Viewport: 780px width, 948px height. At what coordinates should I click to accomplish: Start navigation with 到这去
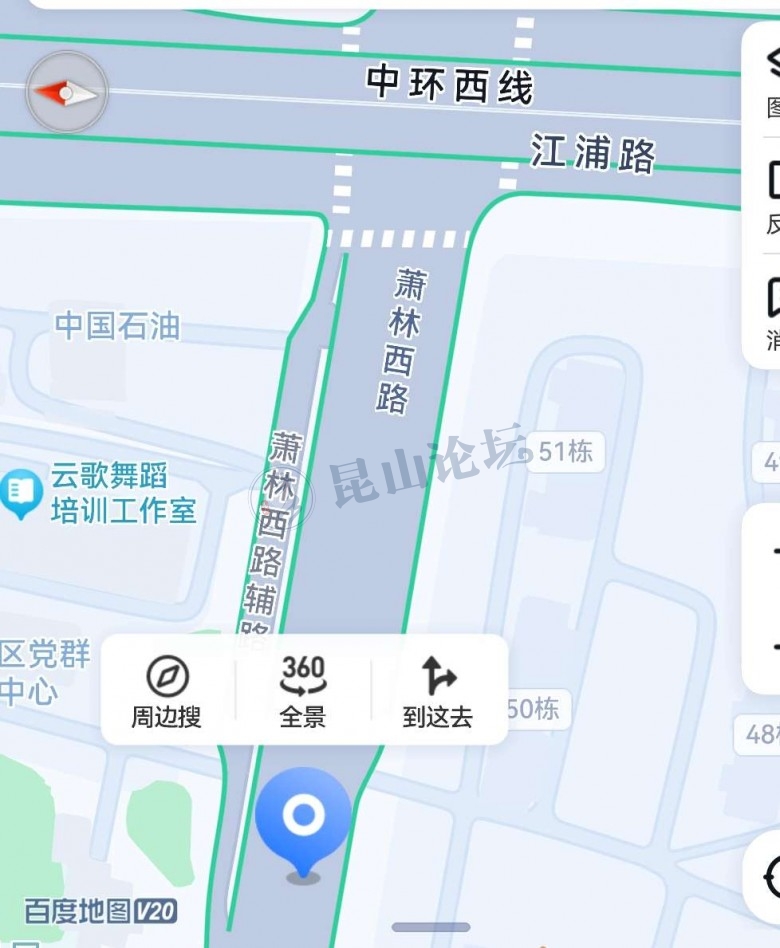[x=438, y=690]
